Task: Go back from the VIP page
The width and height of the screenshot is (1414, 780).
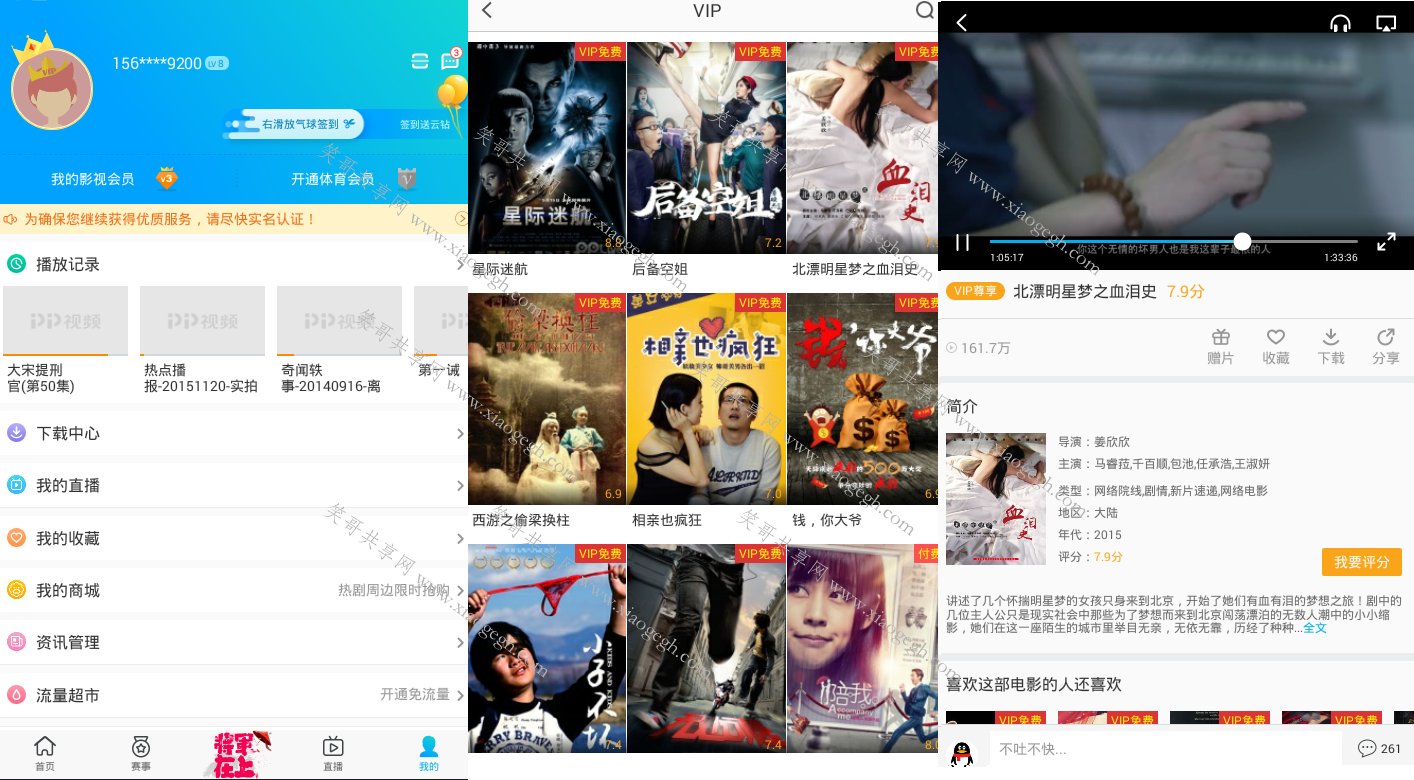Action: [487, 11]
